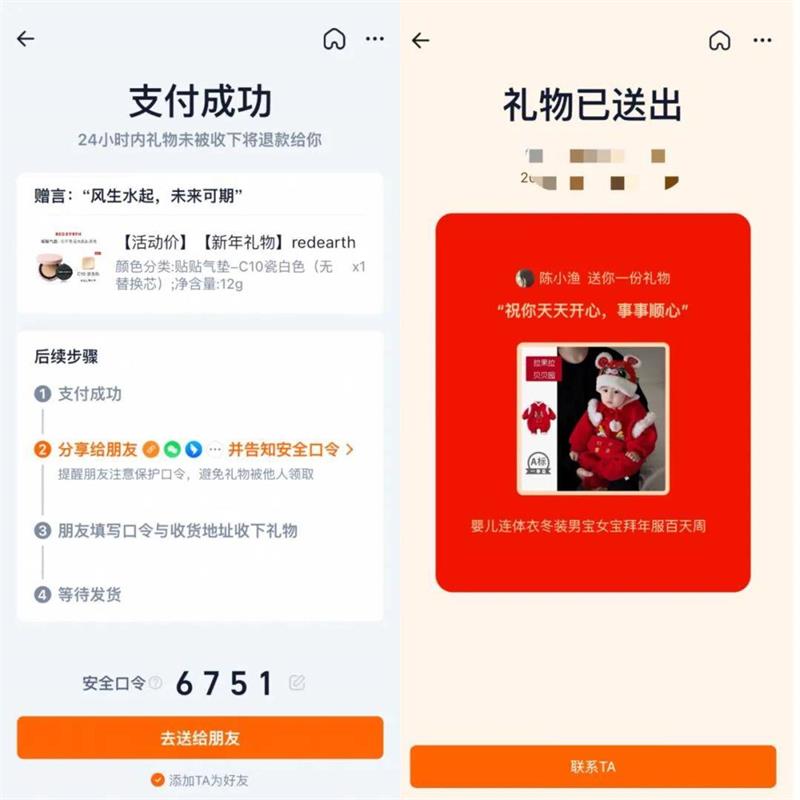800x800 pixels.
Task: Open the home icon on 礼物已送出 page
Action: [718, 40]
